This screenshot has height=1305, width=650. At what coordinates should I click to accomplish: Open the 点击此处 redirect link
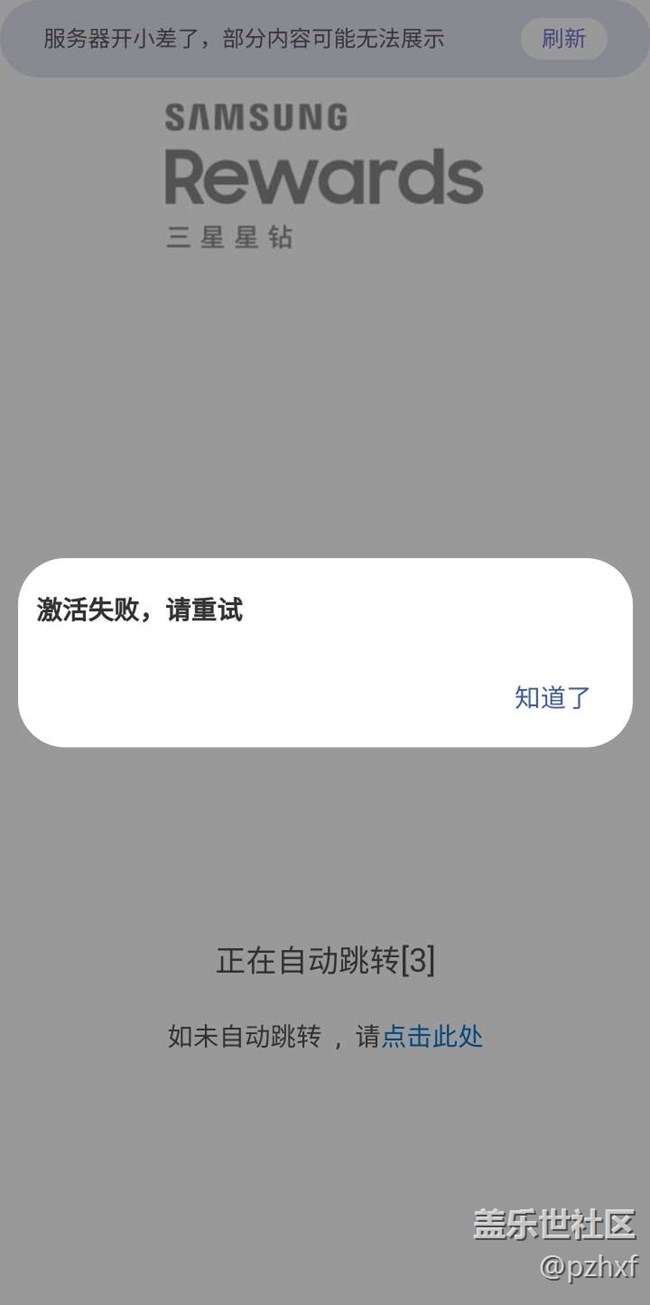pyautogui.click(x=432, y=1037)
